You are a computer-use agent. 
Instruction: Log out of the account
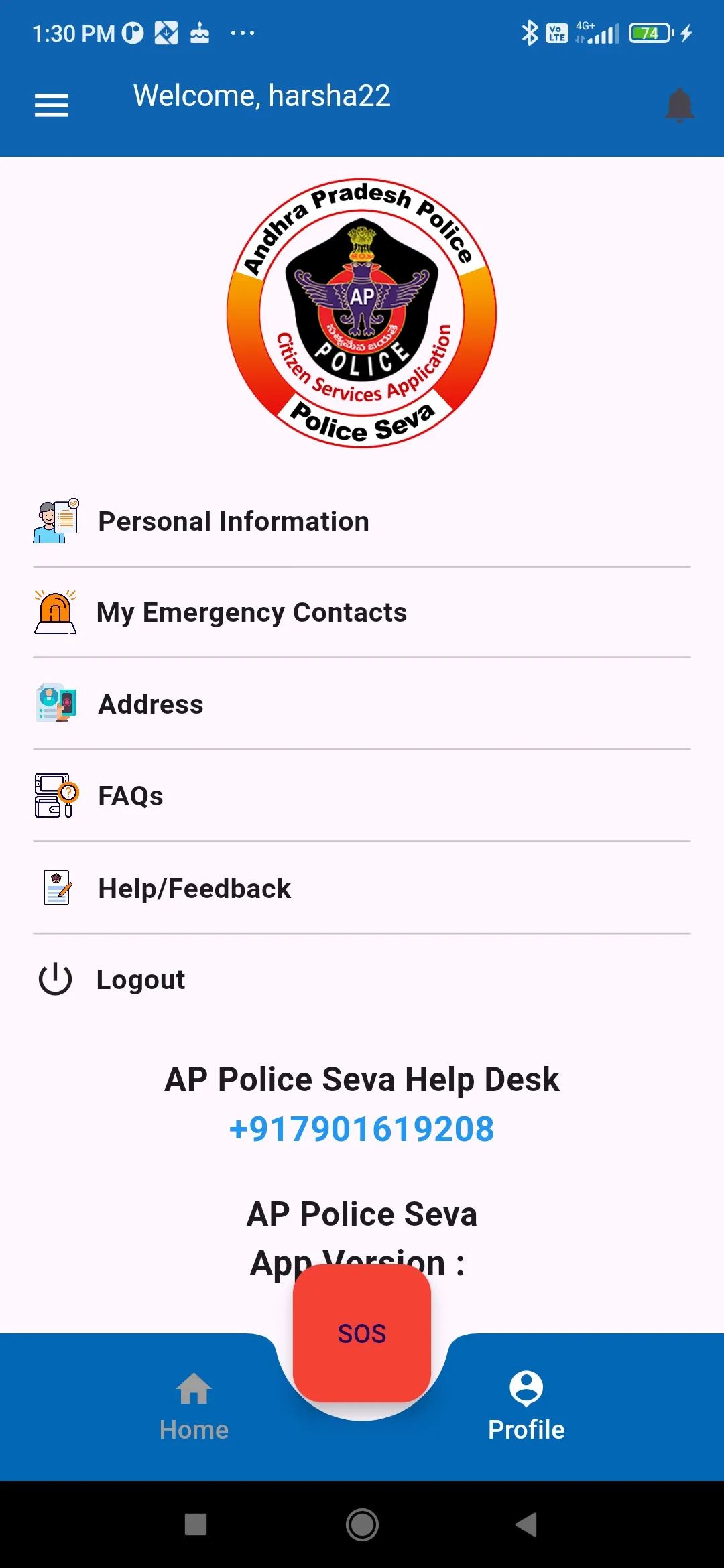click(x=140, y=980)
